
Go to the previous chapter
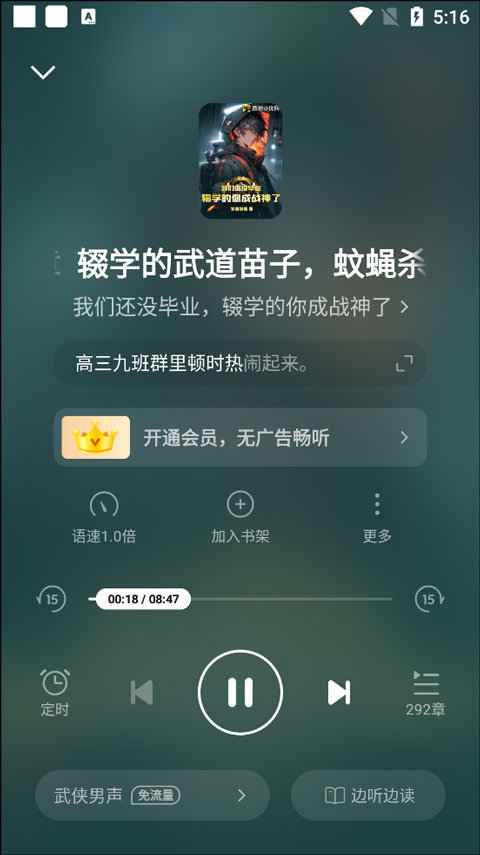(x=142, y=693)
